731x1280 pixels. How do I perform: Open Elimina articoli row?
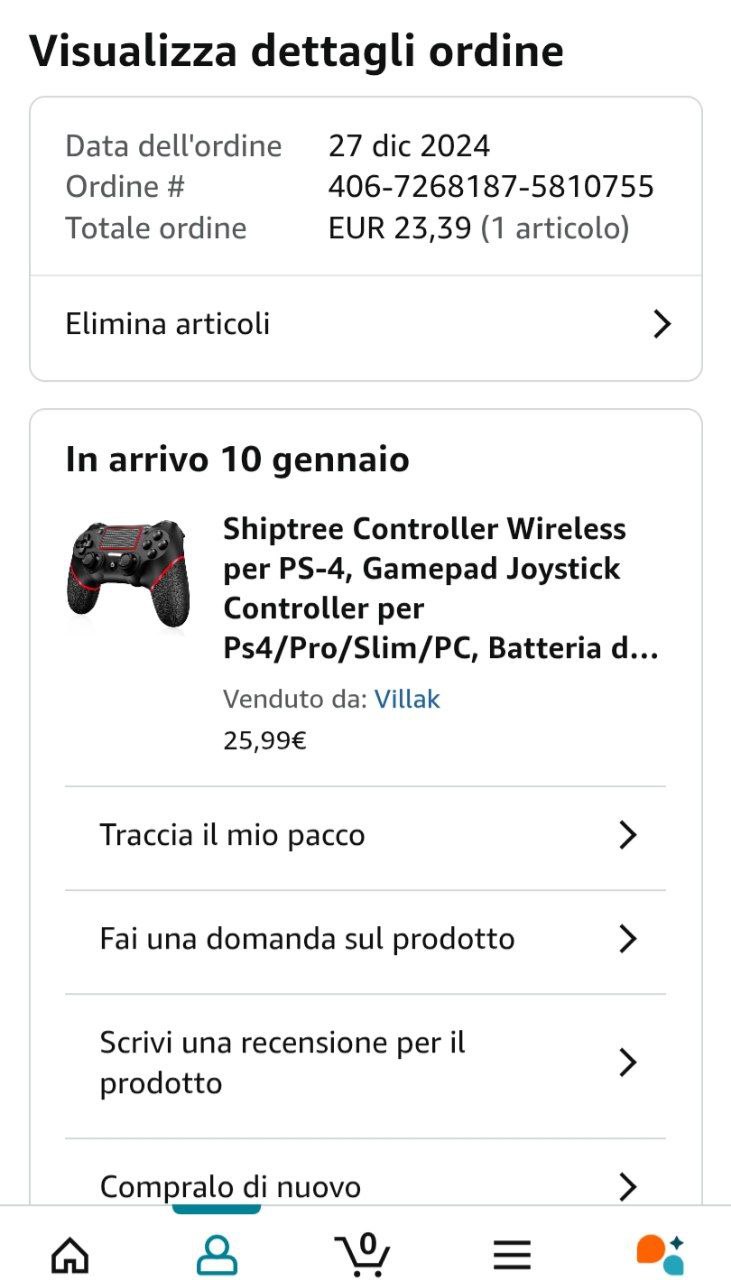coord(366,324)
